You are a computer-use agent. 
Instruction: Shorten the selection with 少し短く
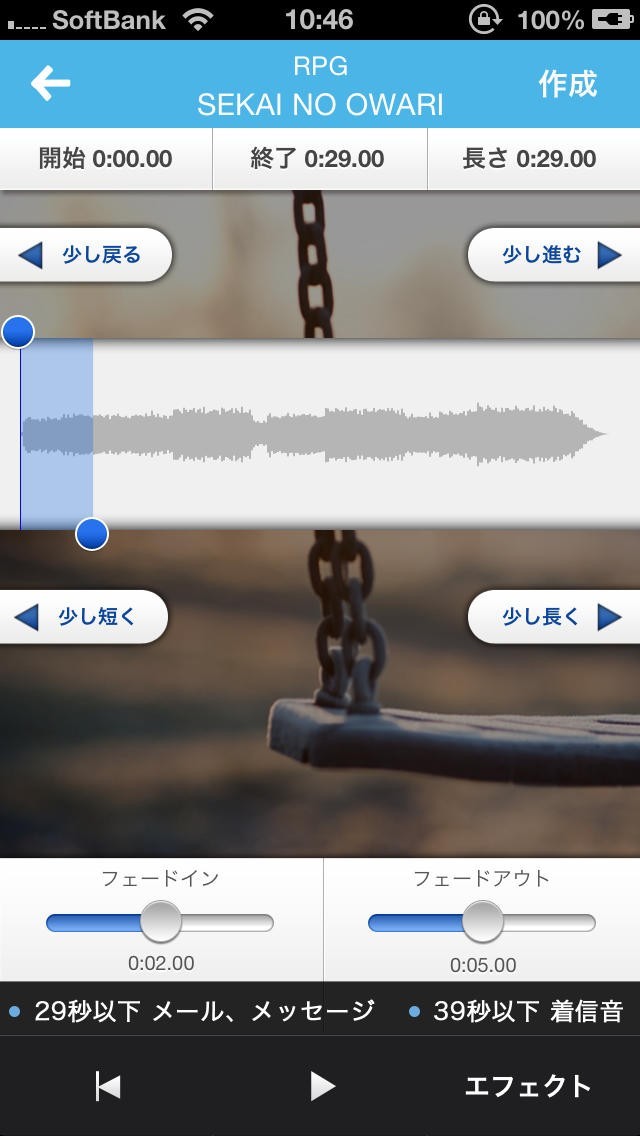tap(84, 617)
